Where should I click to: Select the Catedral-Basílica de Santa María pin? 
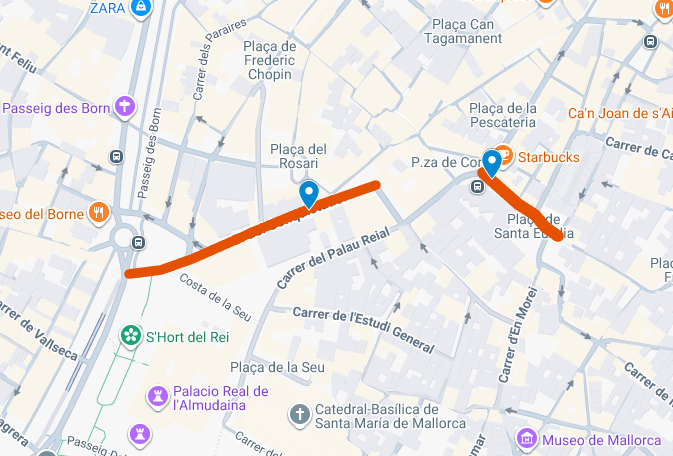[300, 414]
